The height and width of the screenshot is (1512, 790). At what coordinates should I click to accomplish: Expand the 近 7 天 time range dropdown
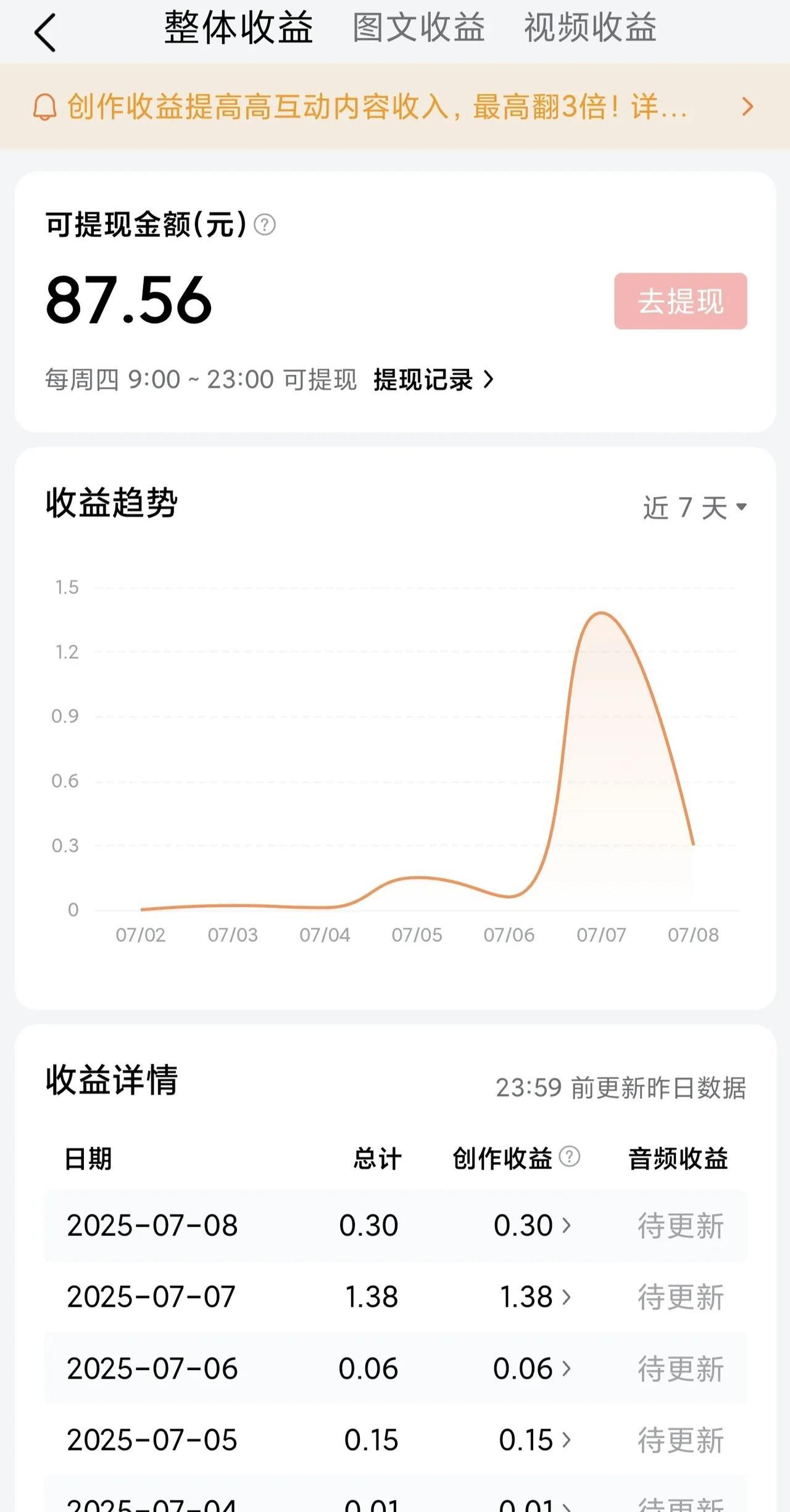pos(695,507)
